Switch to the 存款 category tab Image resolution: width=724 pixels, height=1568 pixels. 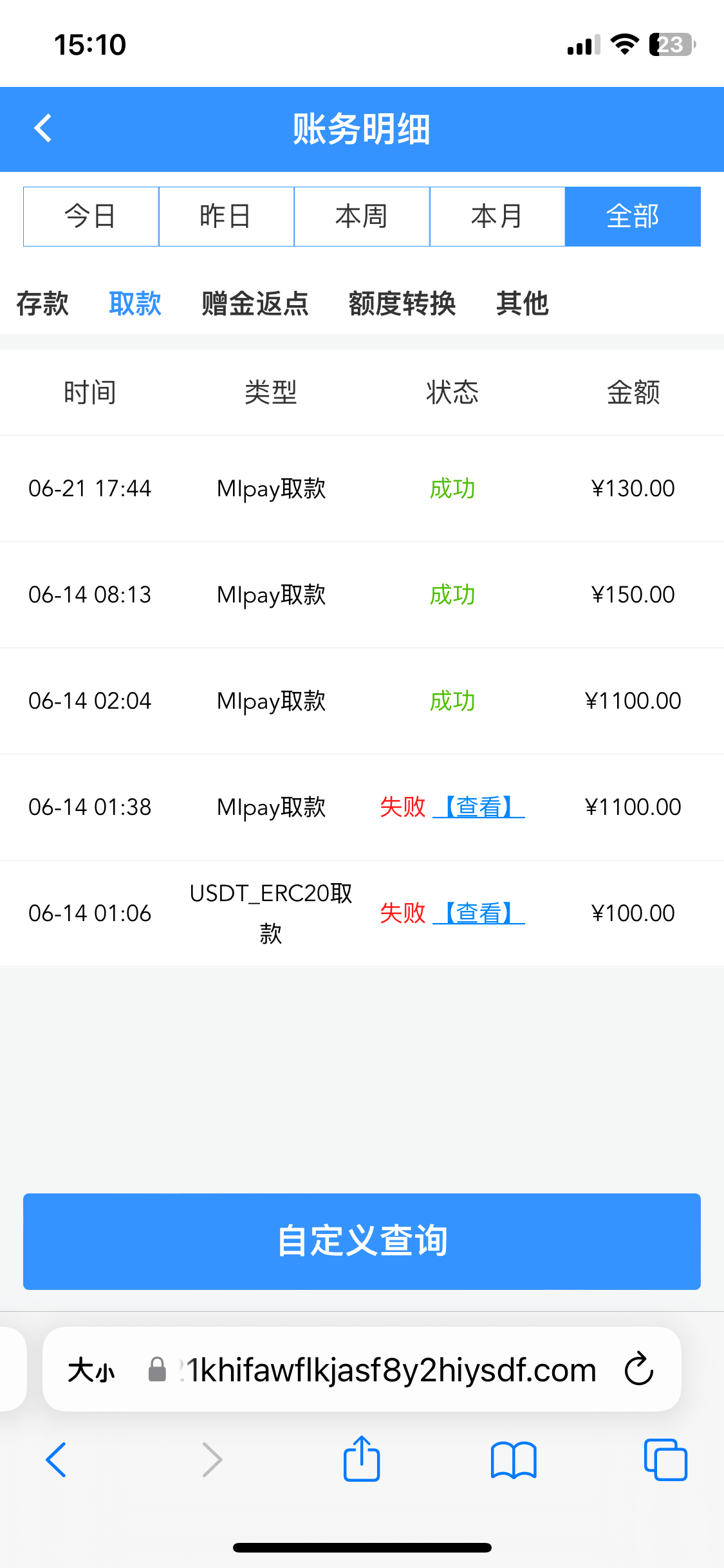click(x=42, y=303)
